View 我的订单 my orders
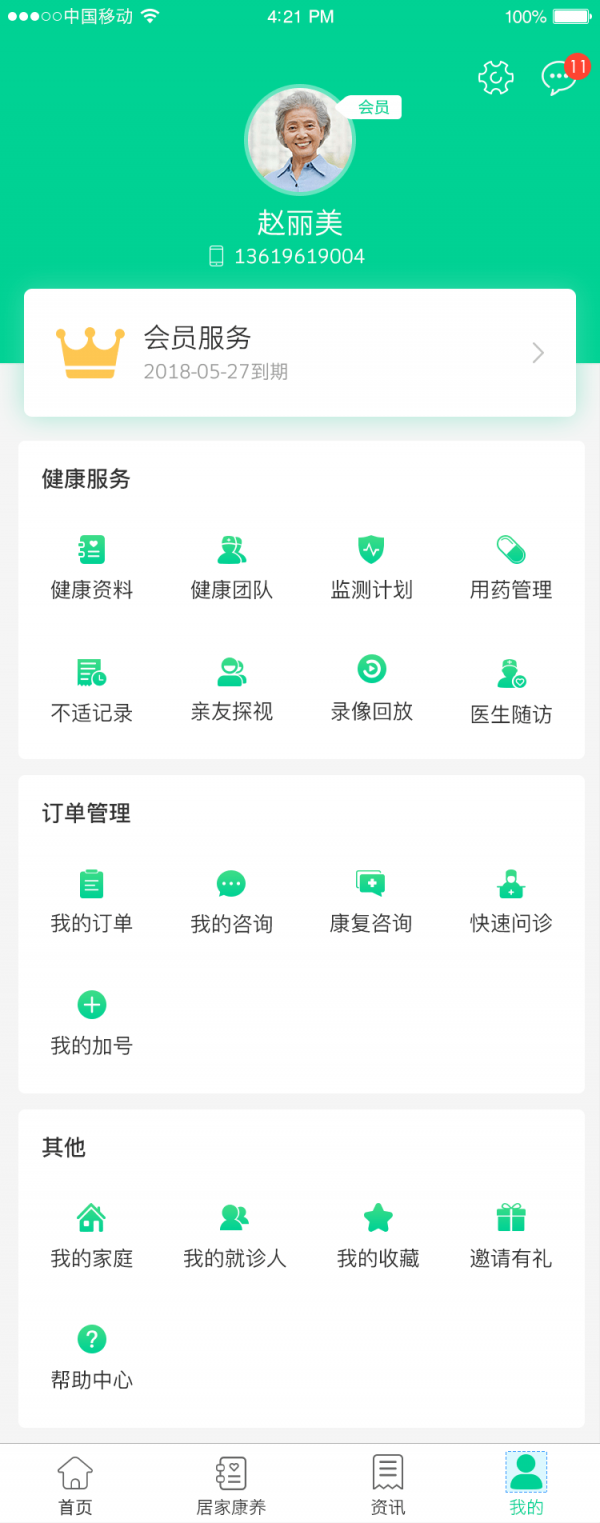The image size is (600, 1523). click(x=92, y=901)
